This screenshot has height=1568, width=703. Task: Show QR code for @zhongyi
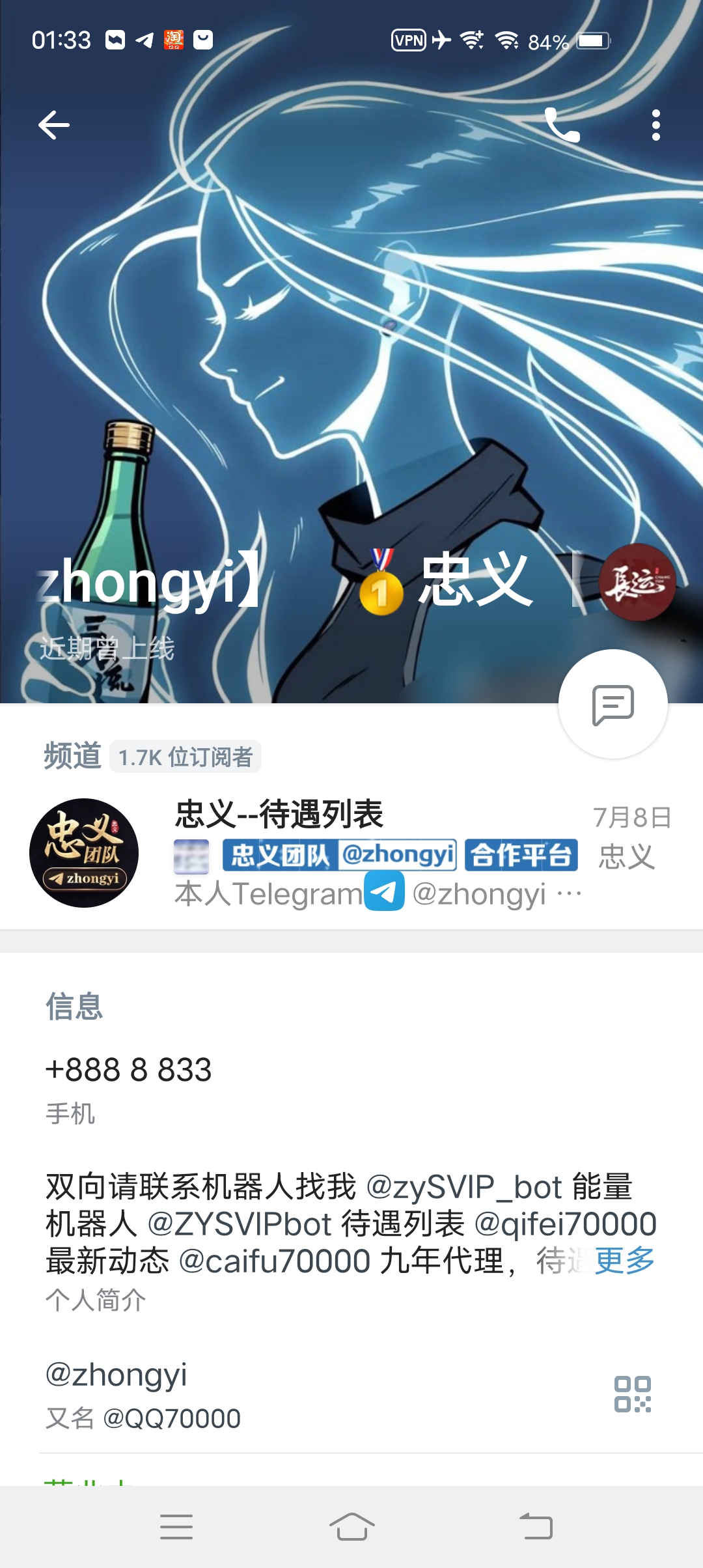click(x=632, y=1393)
